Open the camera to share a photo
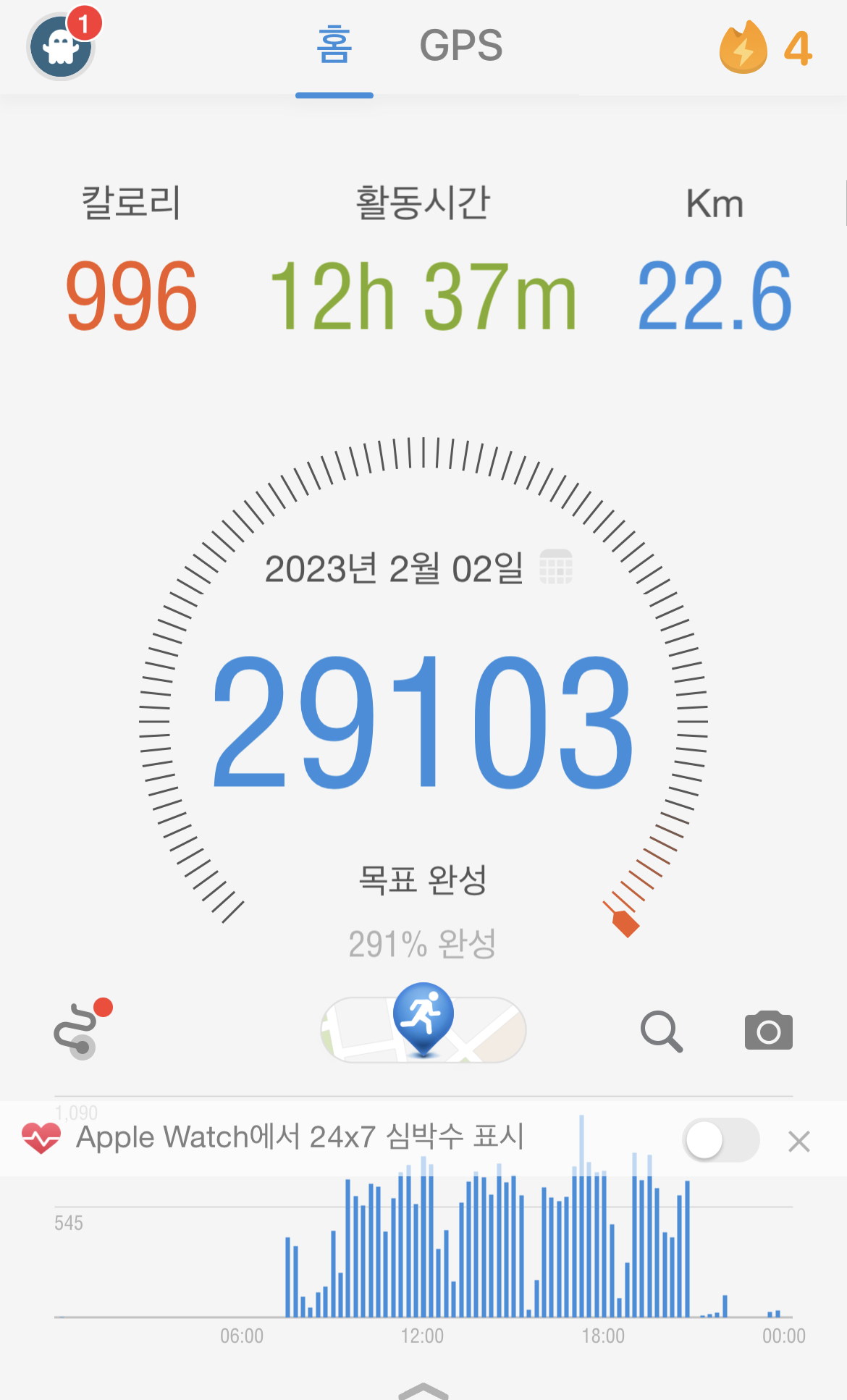This screenshot has width=847, height=1400. 768,1031
